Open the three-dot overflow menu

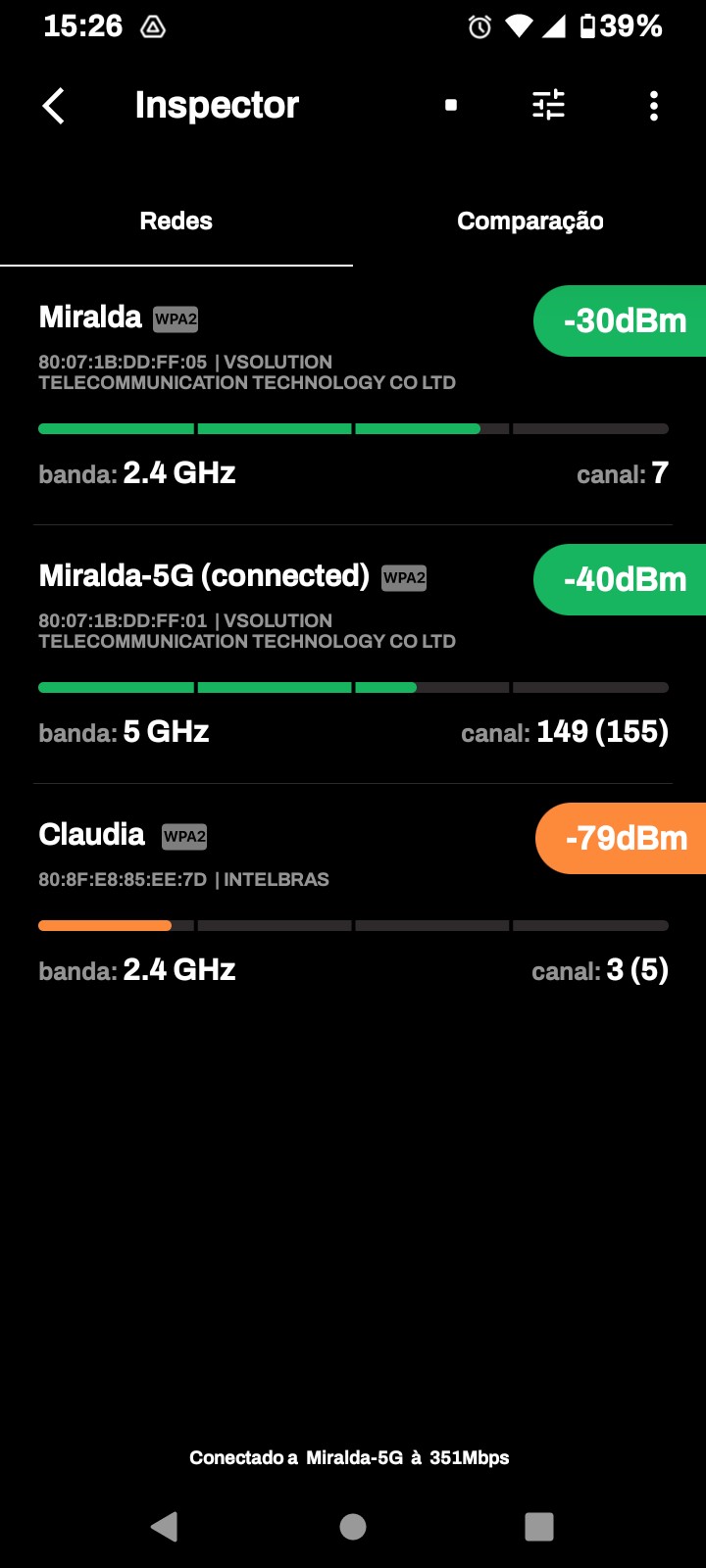click(653, 106)
